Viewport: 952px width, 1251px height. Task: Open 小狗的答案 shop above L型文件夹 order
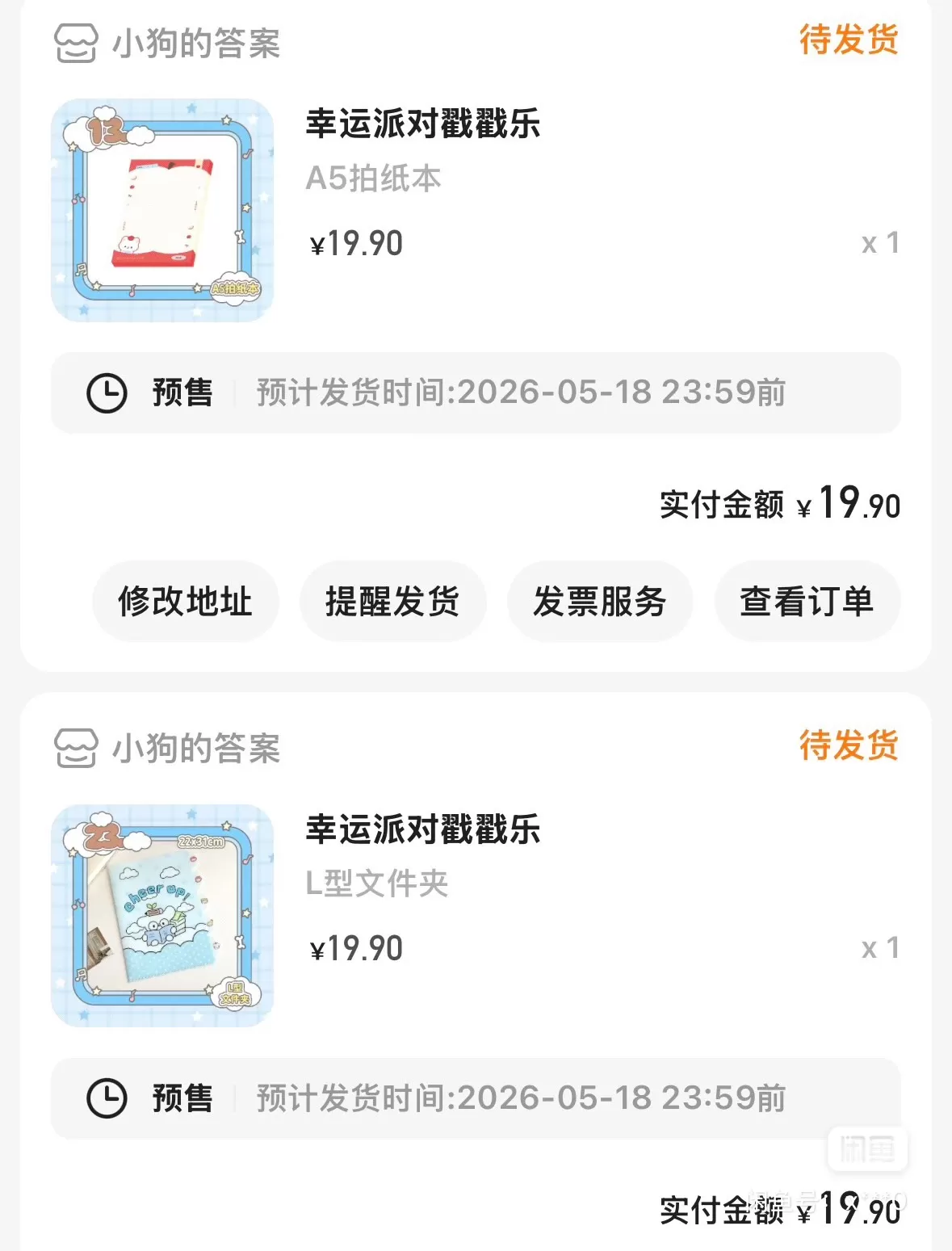(195, 749)
